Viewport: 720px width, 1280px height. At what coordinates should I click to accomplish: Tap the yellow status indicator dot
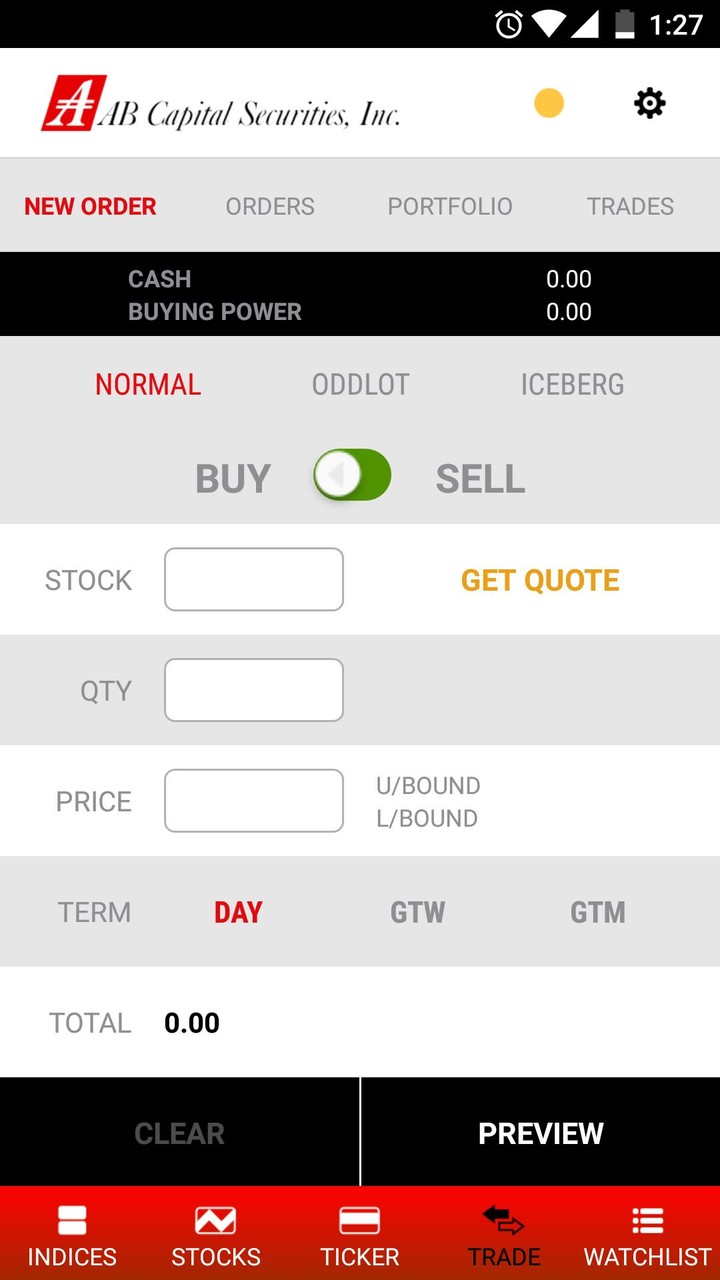tap(548, 103)
